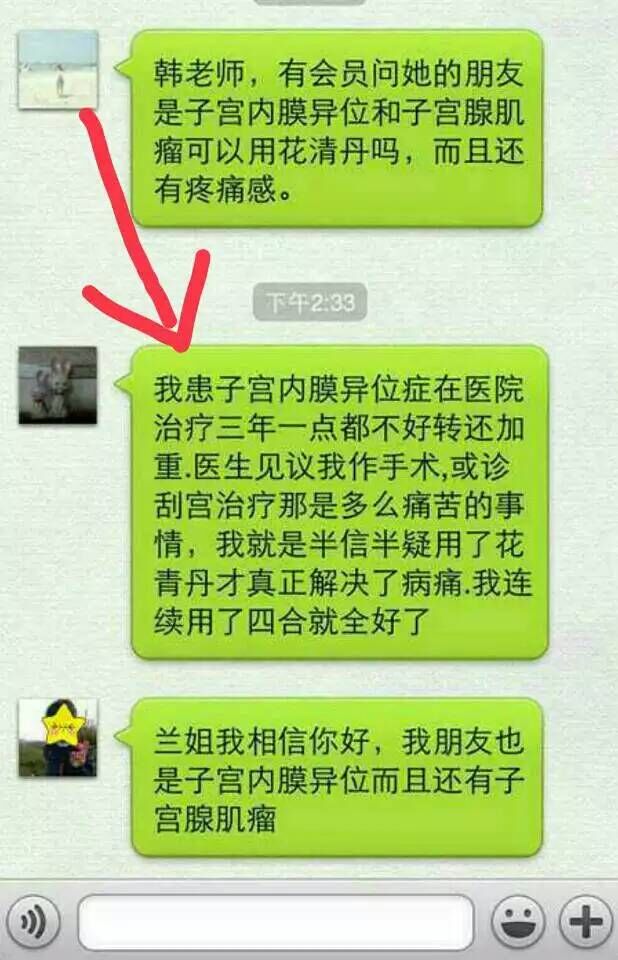Open the emoji sticker panel
Viewport: 618px width, 960px height.
point(518,922)
